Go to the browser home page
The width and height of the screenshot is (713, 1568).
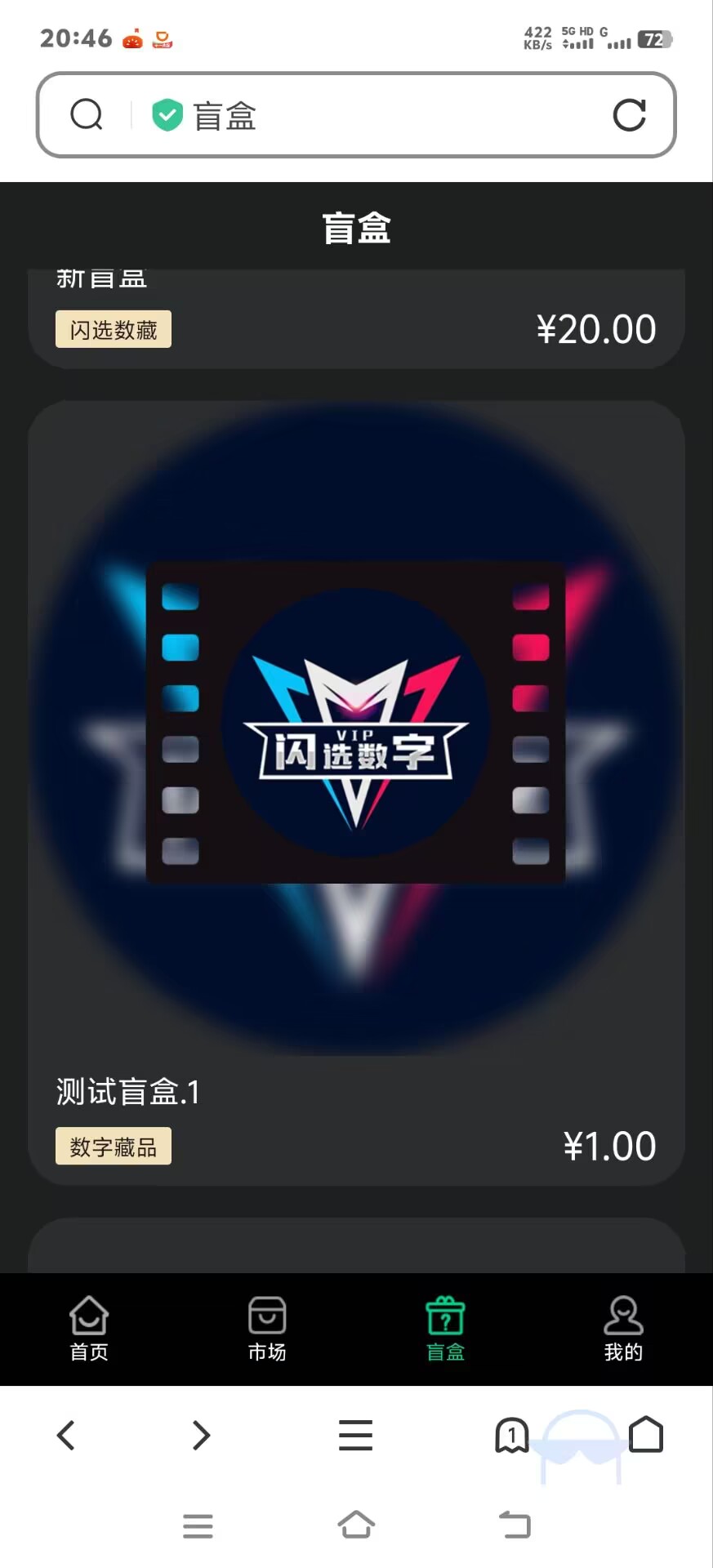point(646,1435)
